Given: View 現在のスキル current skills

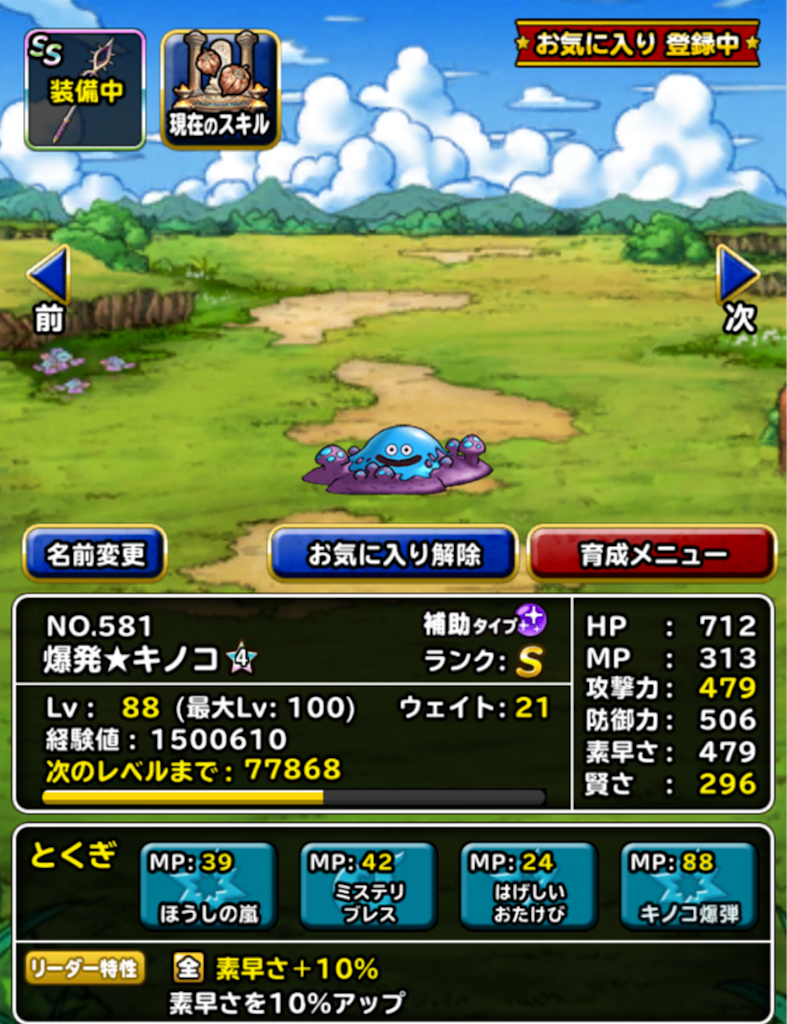Looking at the screenshot, I should tap(220, 90).
